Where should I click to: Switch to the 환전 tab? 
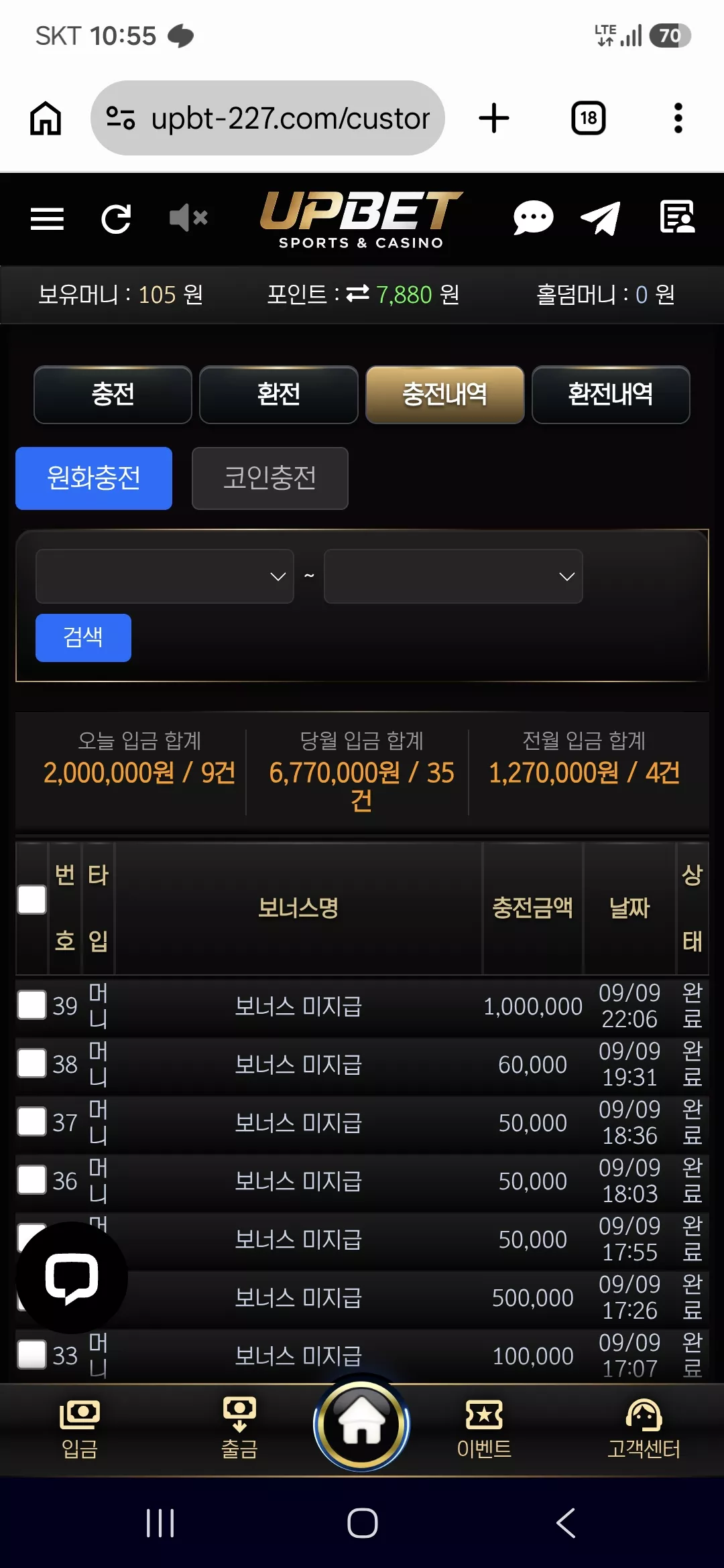click(279, 395)
